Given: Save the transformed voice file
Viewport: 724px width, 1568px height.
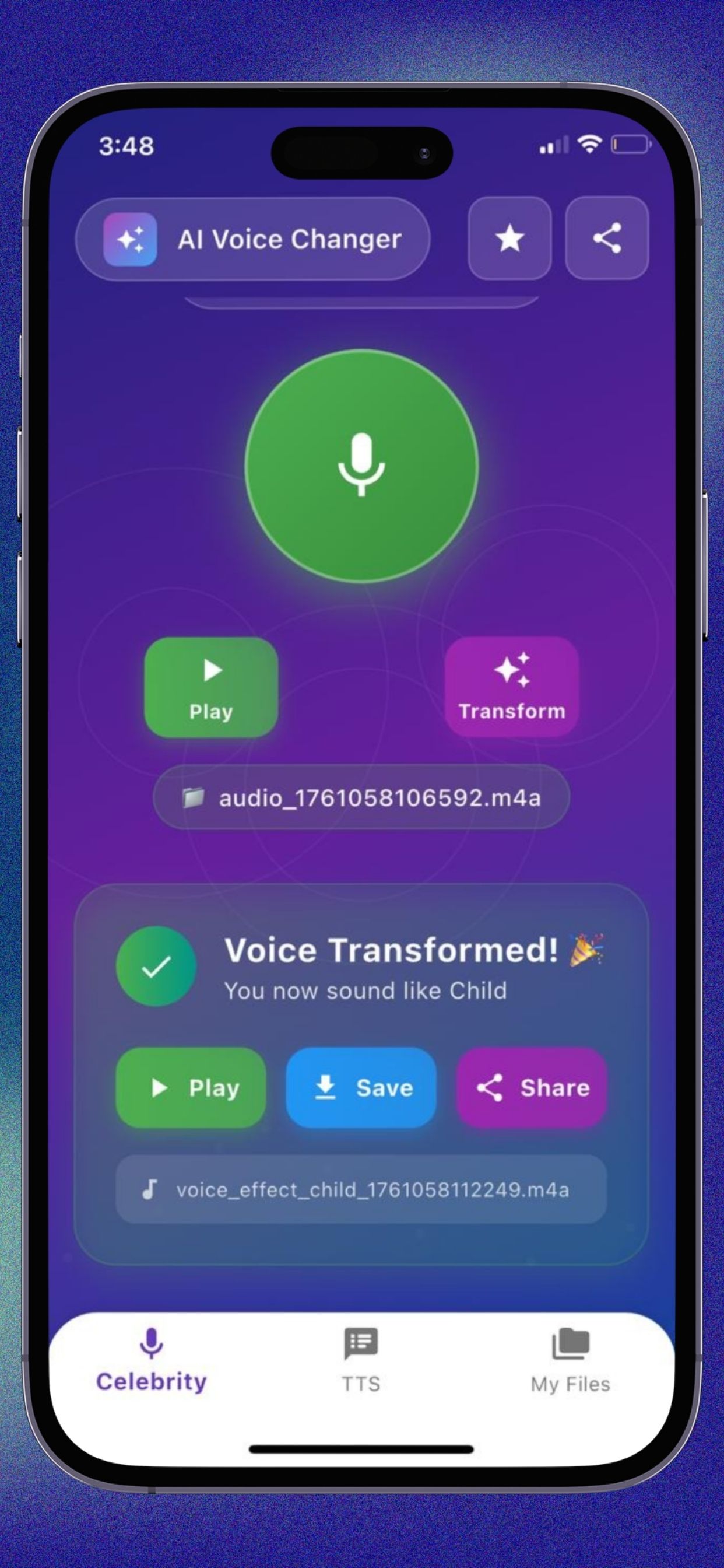Looking at the screenshot, I should coord(361,1087).
